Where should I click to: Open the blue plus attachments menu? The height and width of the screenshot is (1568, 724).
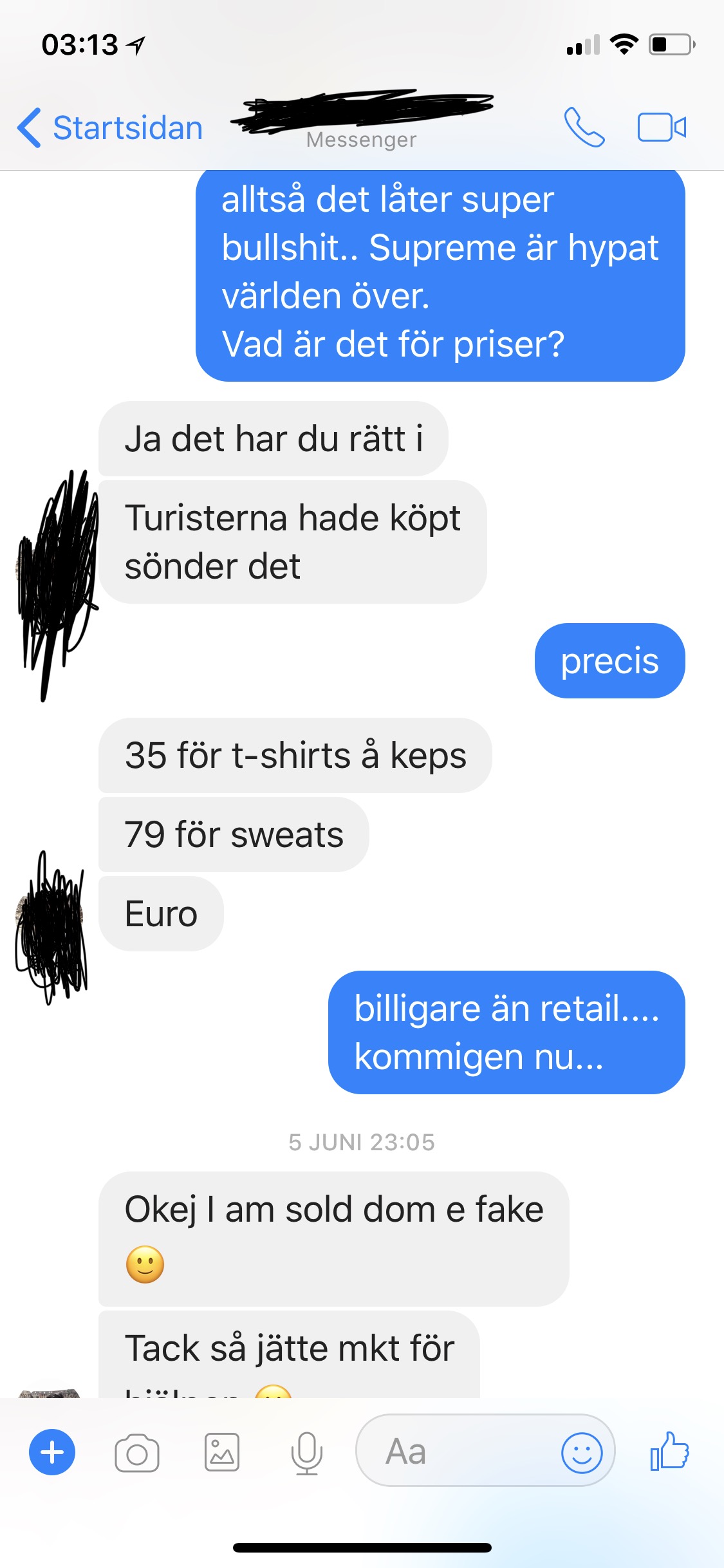(x=52, y=1452)
